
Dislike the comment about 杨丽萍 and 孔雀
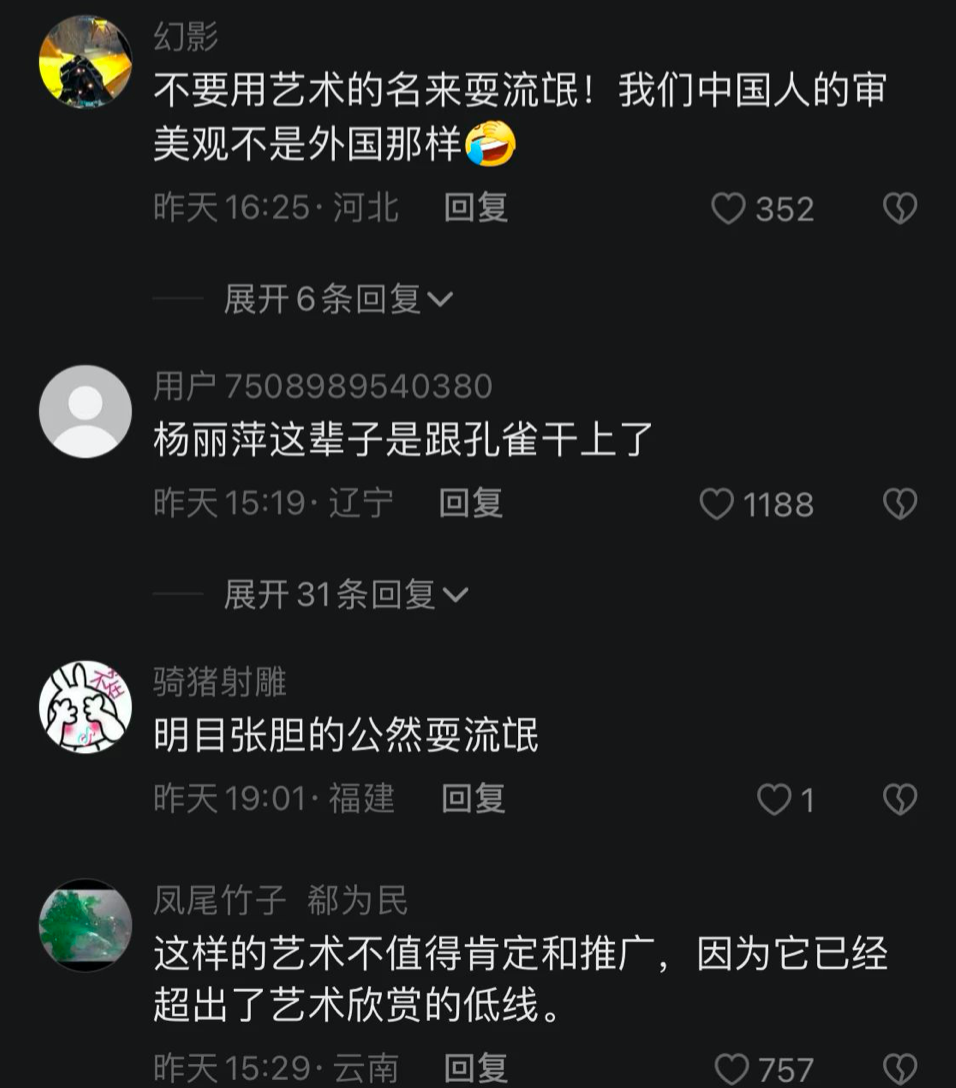(x=900, y=504)
